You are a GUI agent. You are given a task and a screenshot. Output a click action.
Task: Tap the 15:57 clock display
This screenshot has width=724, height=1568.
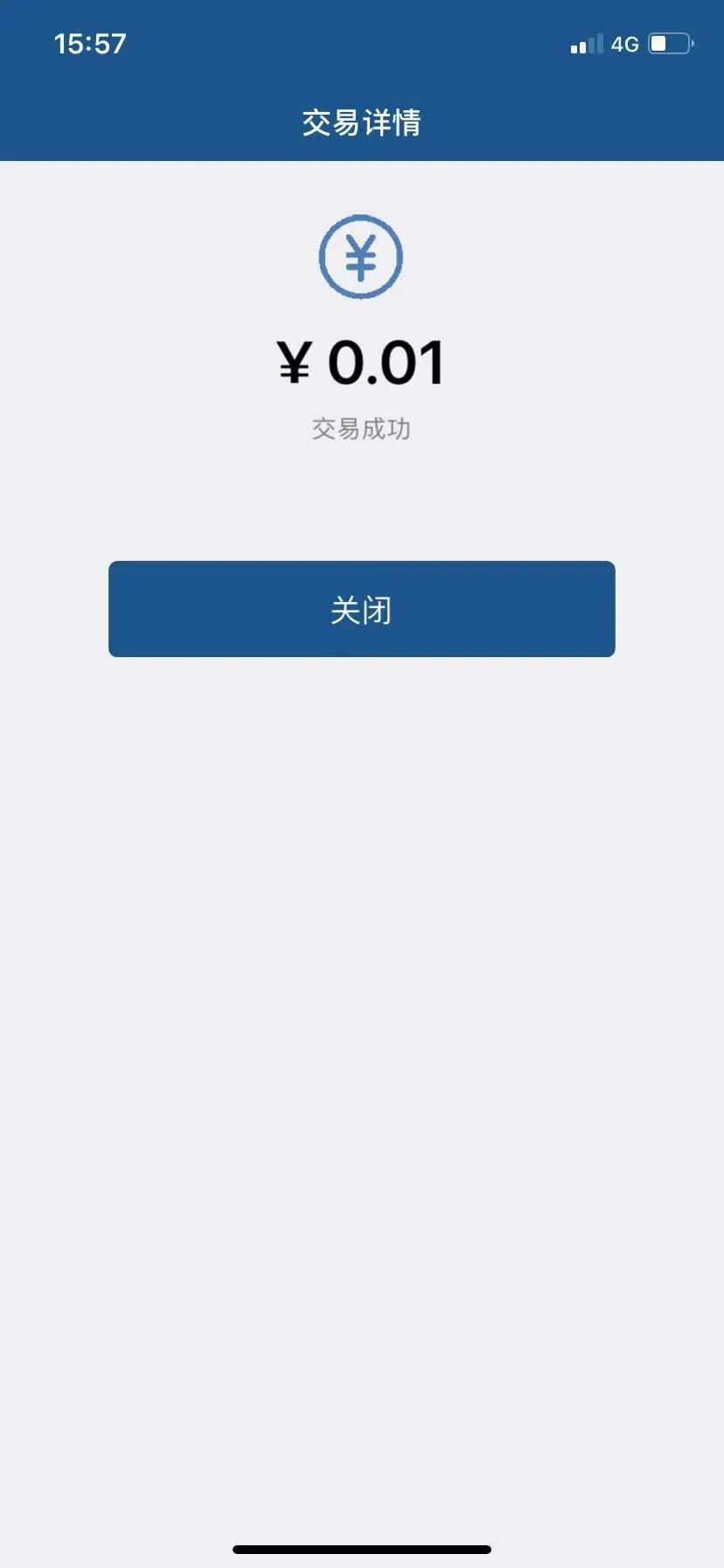pyautogui.click(x=87, y=42)
